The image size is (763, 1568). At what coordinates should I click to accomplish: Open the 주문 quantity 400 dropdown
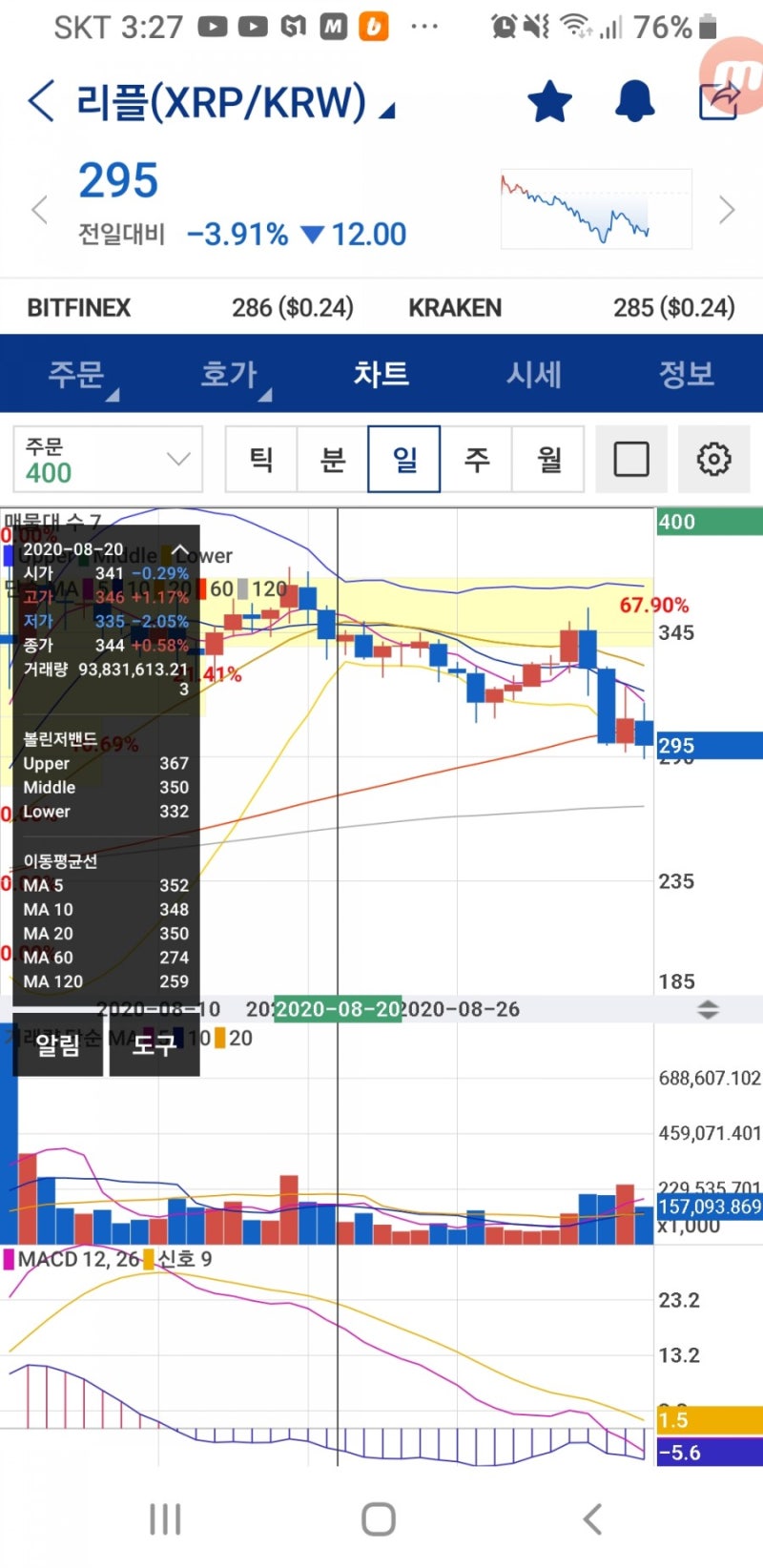coord(107,459)
